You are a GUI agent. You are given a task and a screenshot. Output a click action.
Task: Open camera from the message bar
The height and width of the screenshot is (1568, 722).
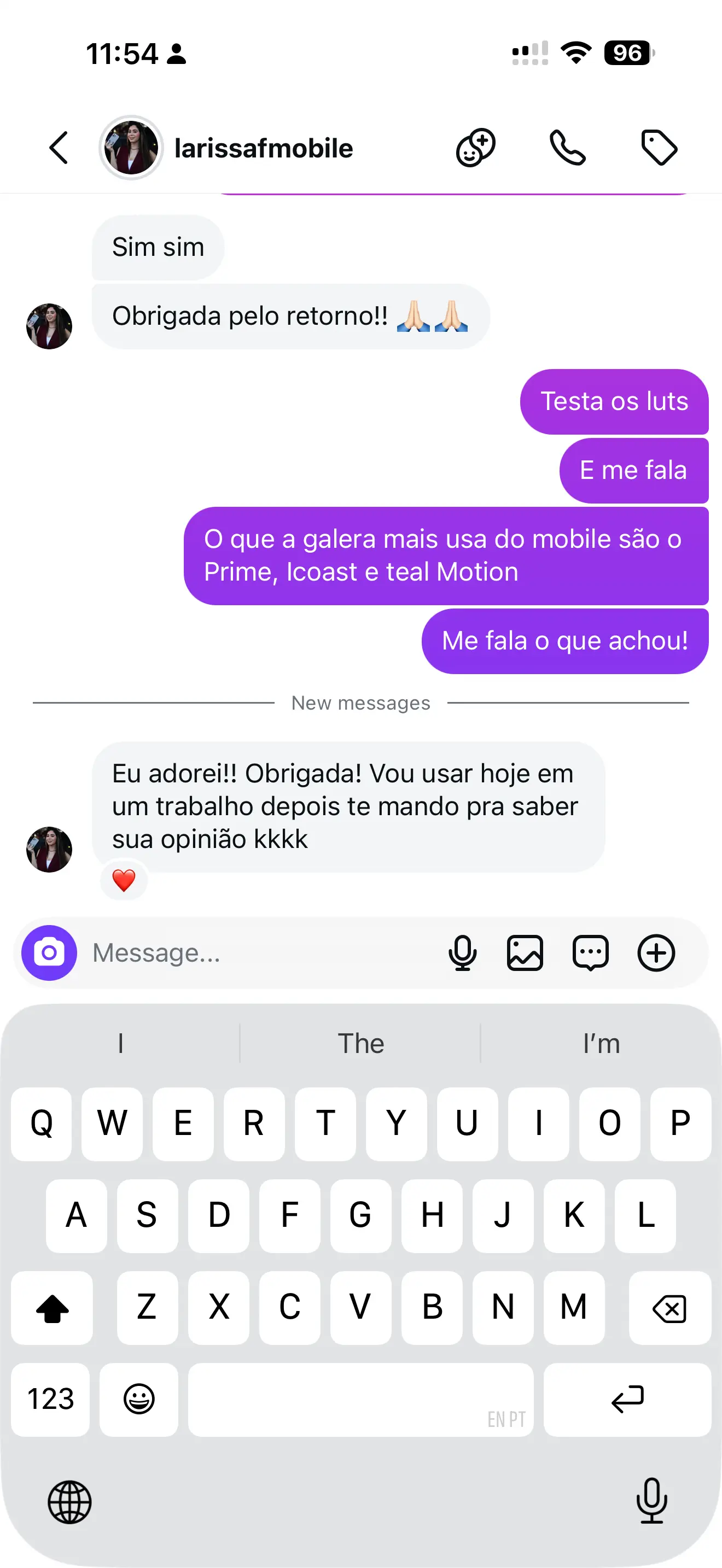[49, 952]
